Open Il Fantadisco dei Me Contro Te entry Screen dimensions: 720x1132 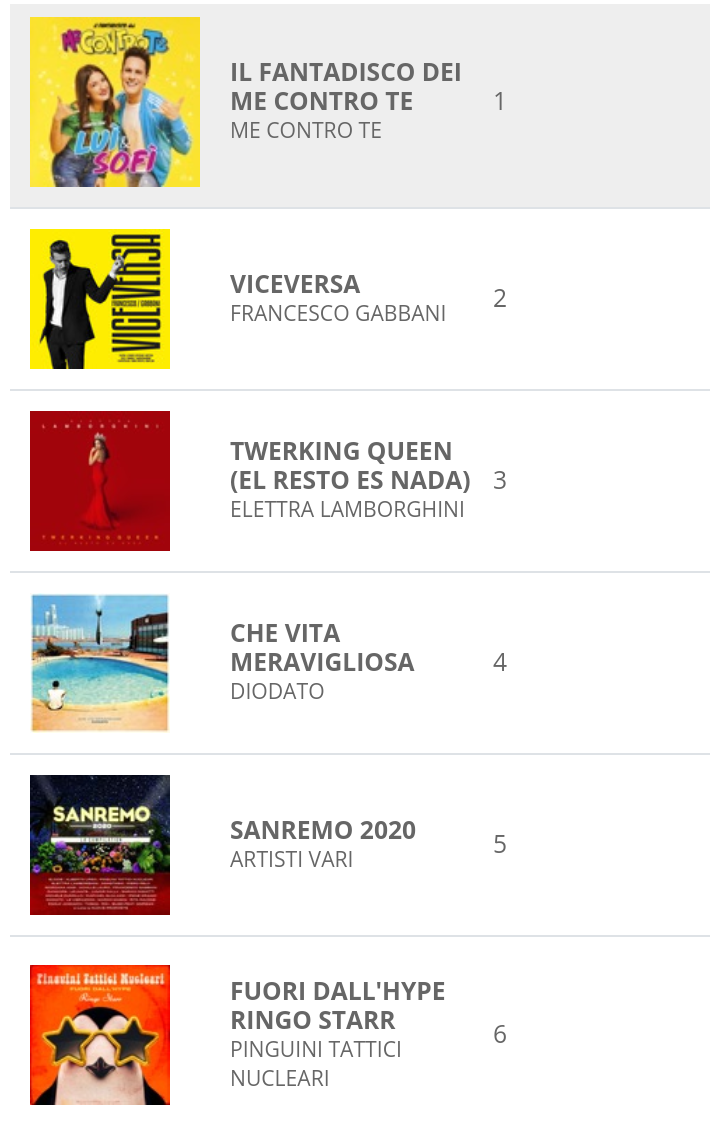click(345, 87)
